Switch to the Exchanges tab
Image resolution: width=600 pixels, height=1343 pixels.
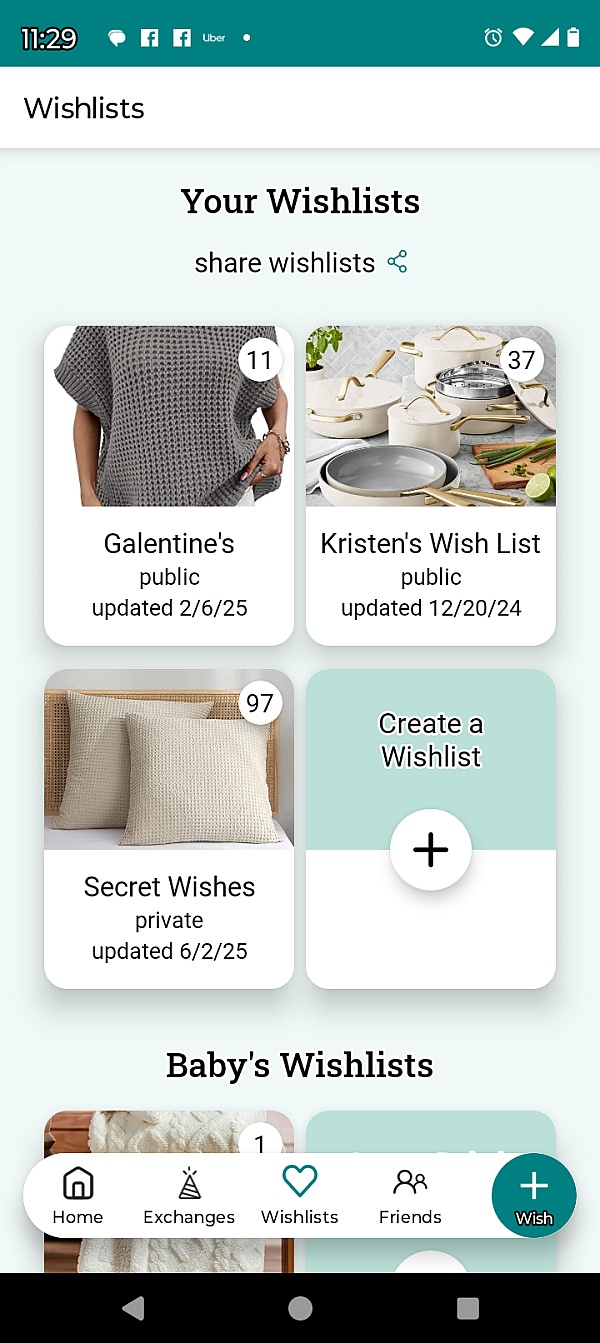189,1196
